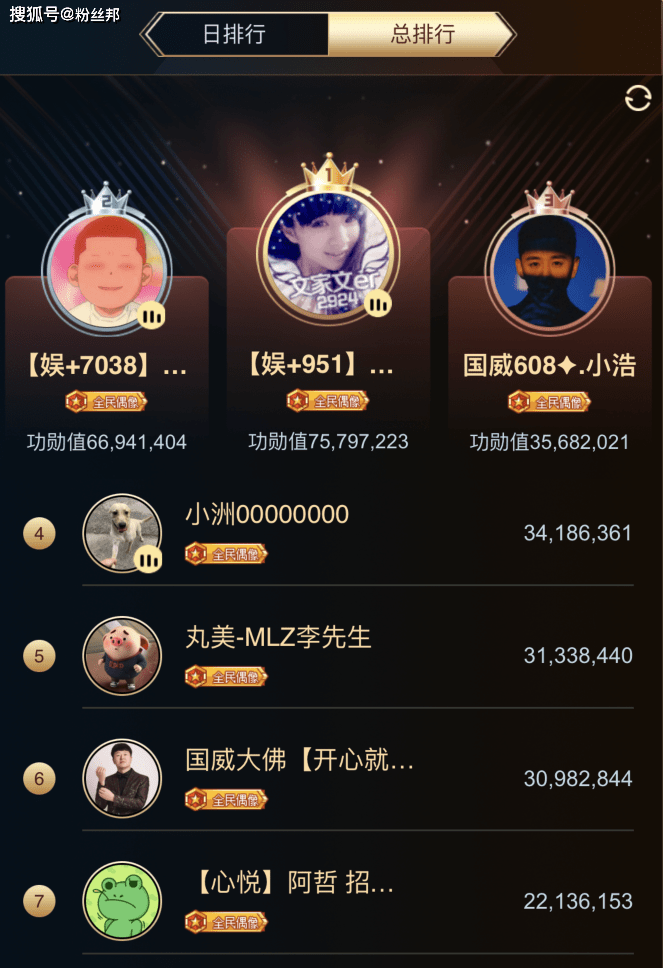This screenshot has height=968, width=663.
Task: Switch to the 日排行 tab
Action: pos(235,34)
